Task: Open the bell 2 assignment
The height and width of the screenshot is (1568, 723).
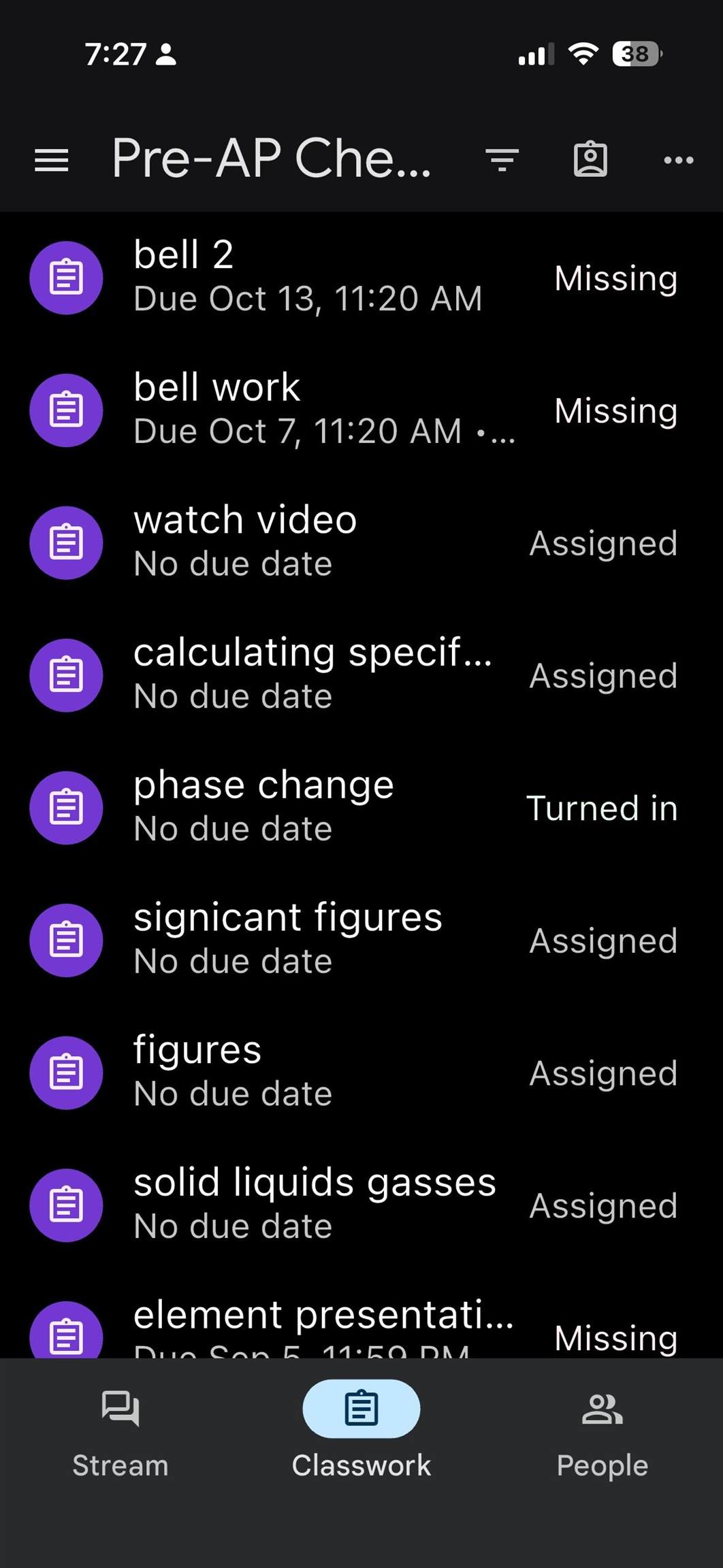Action: [308, 277]
